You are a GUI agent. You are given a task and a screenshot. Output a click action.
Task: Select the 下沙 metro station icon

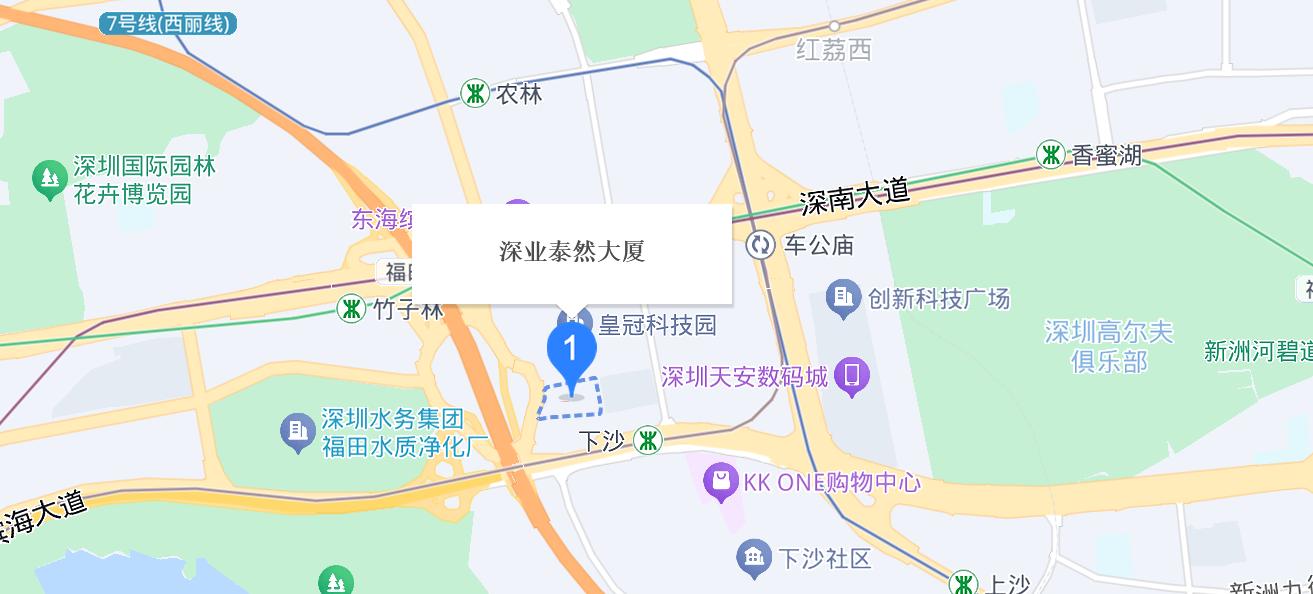(x=648, y=440)
